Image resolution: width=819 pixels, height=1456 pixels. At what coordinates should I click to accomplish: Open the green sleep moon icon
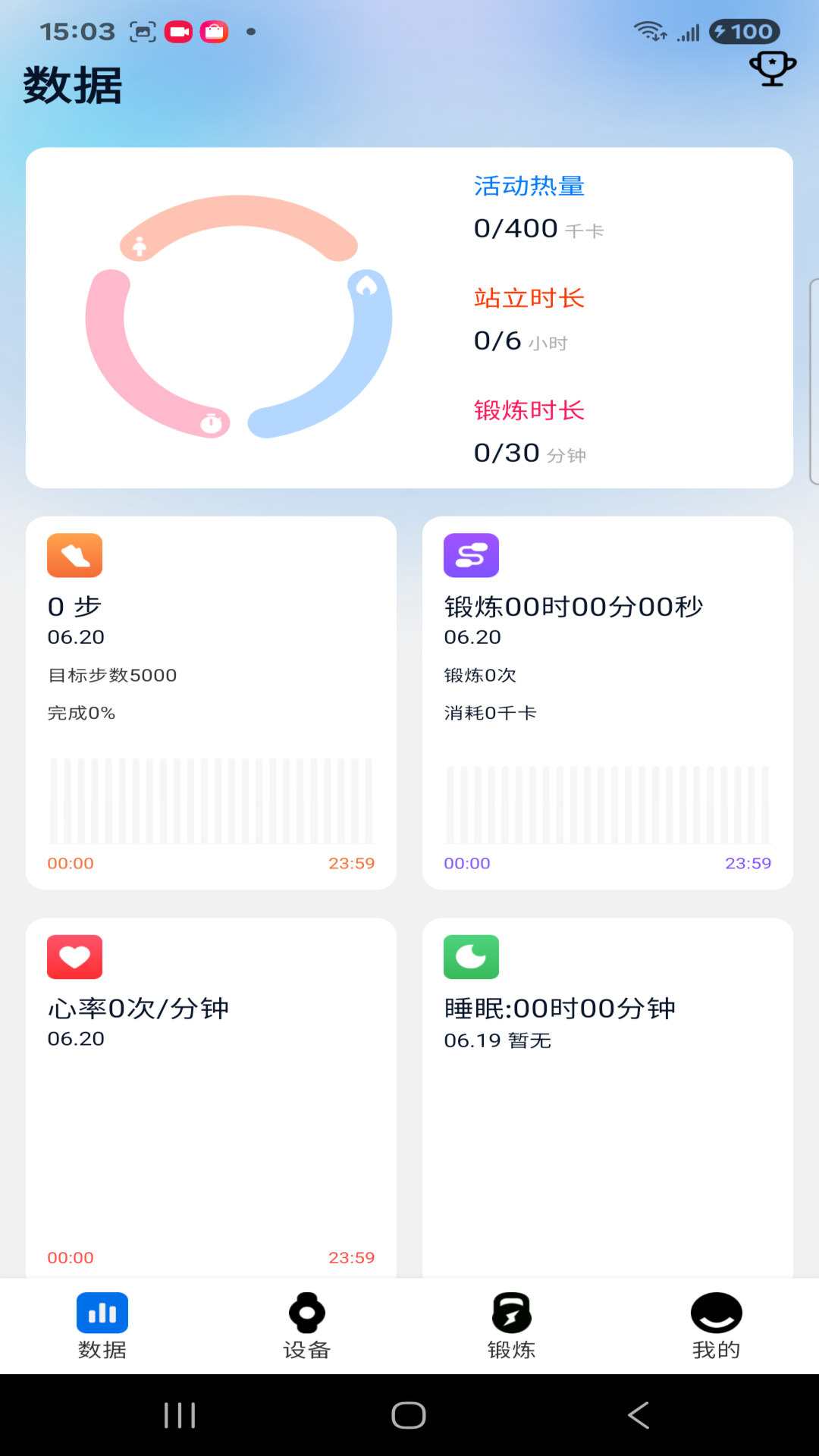pyautogui.click(x=471, y=956)
